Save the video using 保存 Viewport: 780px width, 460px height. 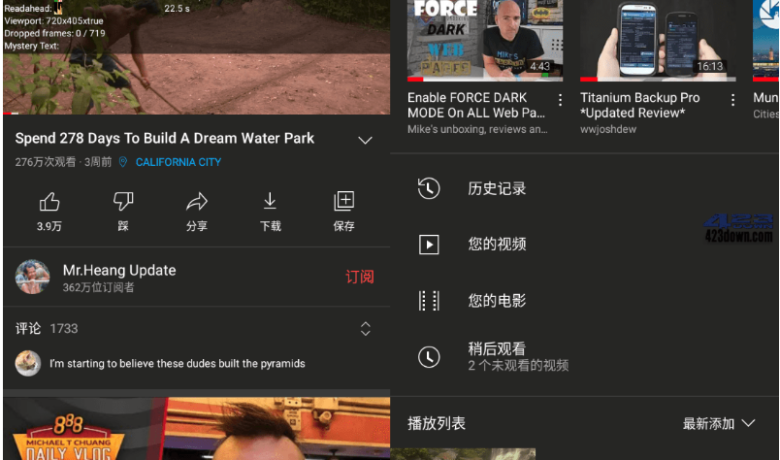[x=344, y=209]
